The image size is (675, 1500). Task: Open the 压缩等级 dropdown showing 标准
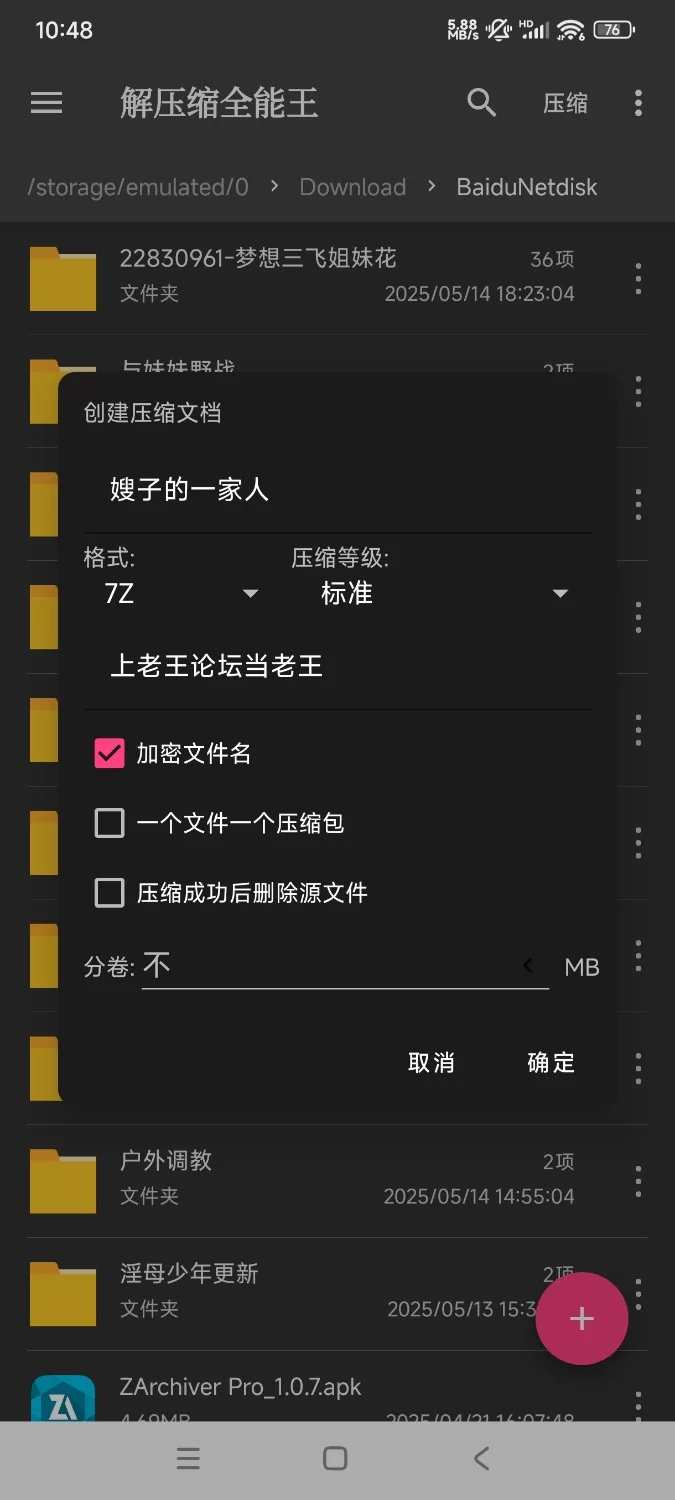443,593
